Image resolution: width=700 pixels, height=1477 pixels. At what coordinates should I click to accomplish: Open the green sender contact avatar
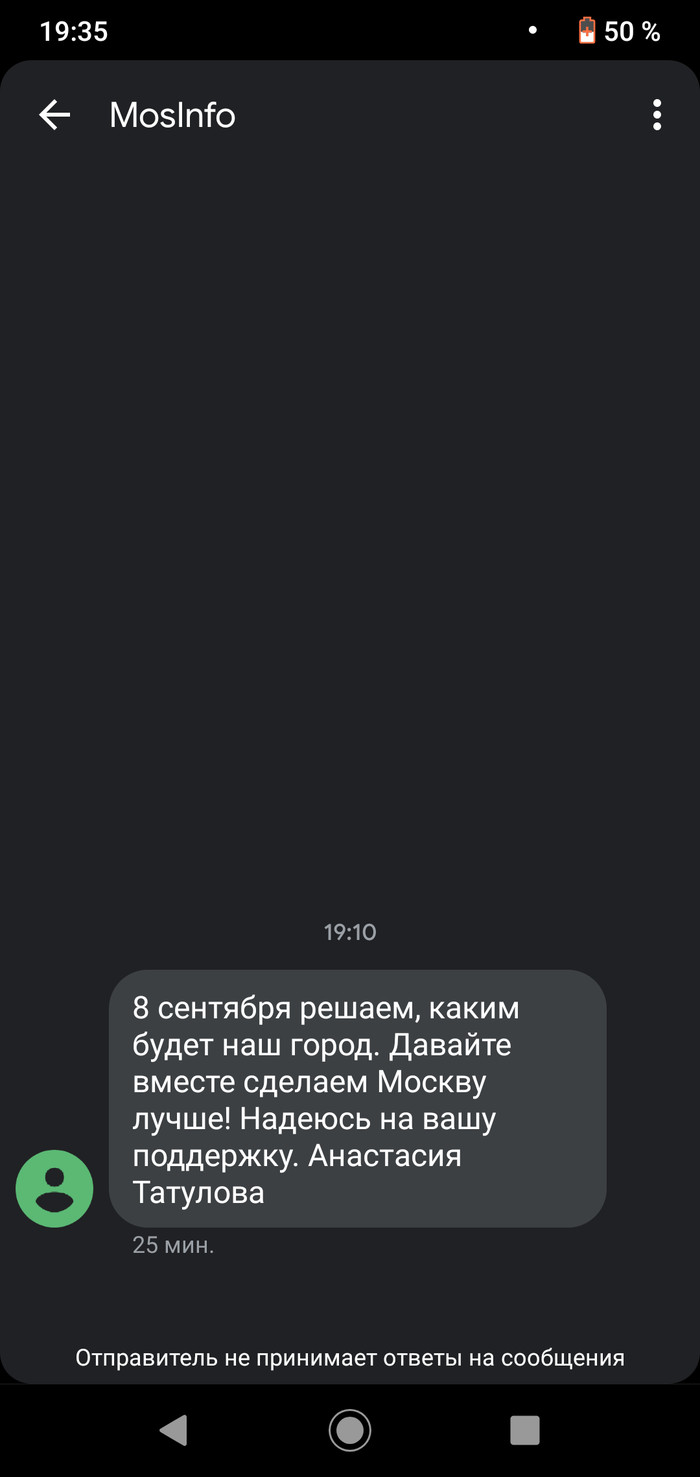coord(54,1188)
